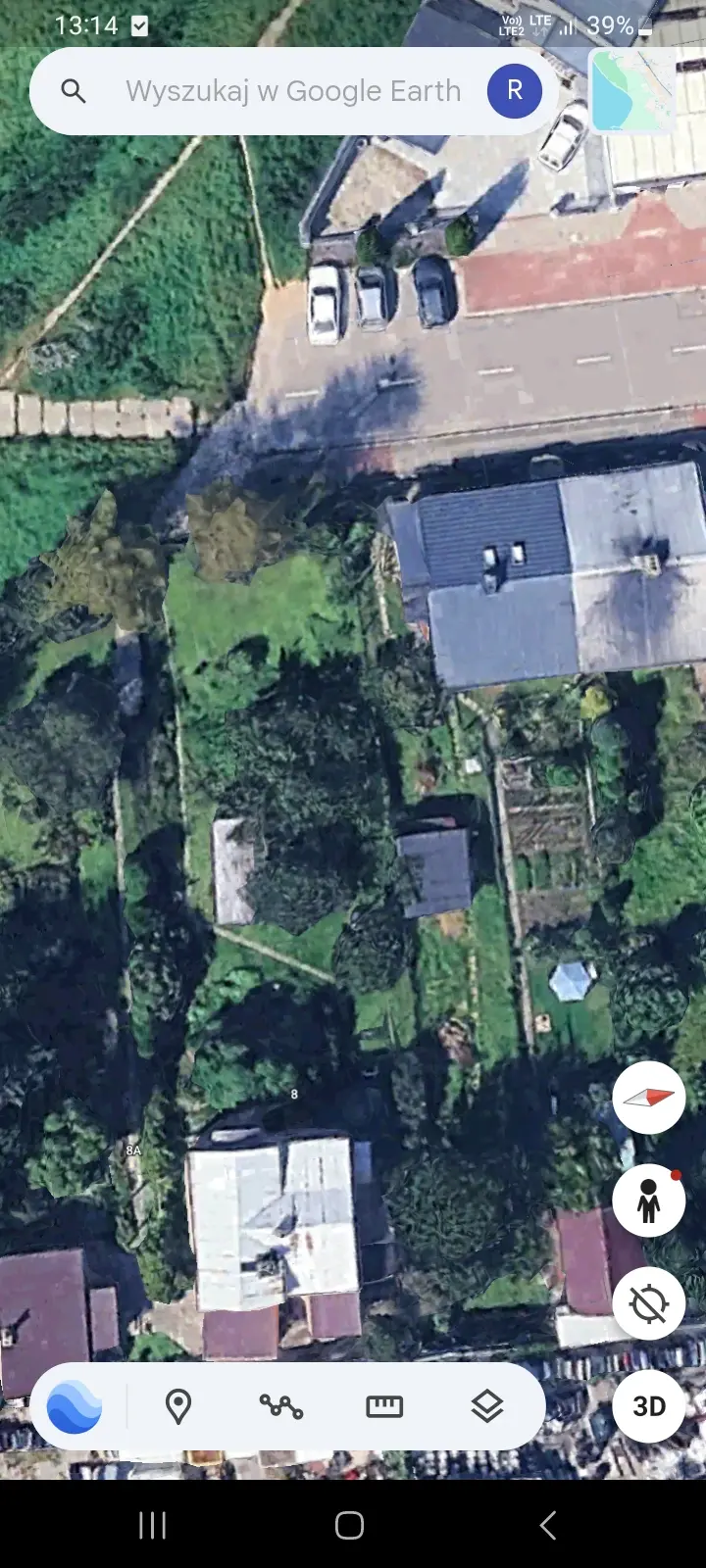The image size is (706, 1568).
Task: Go back with system back button
Action: pyautogui.click(x=548, y=1525)
